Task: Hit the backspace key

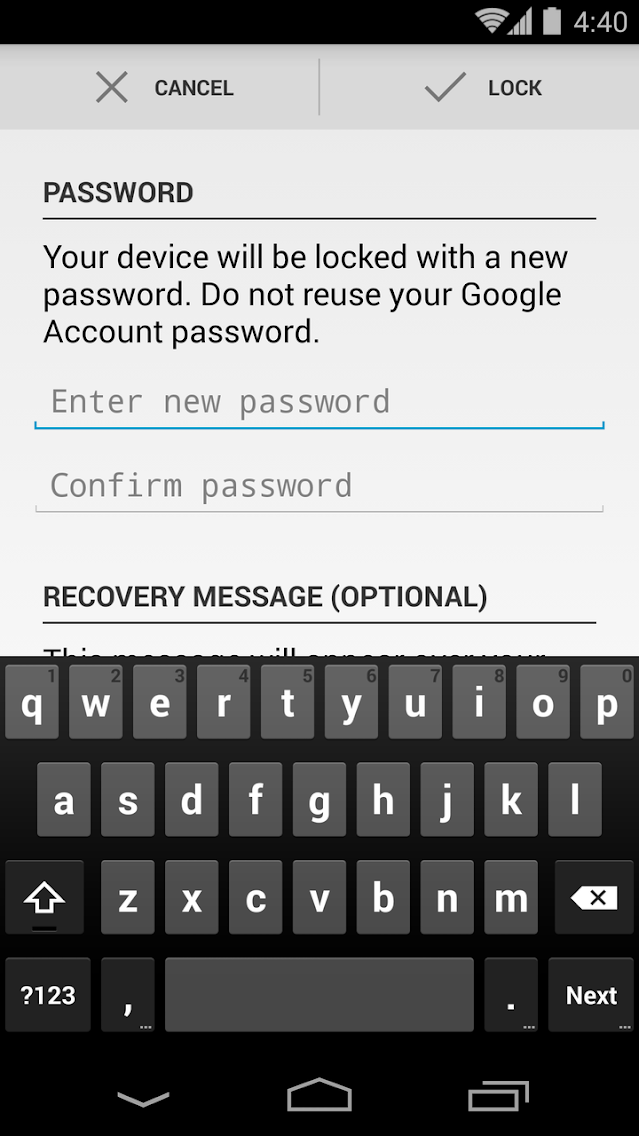Action: click(594, 898)
